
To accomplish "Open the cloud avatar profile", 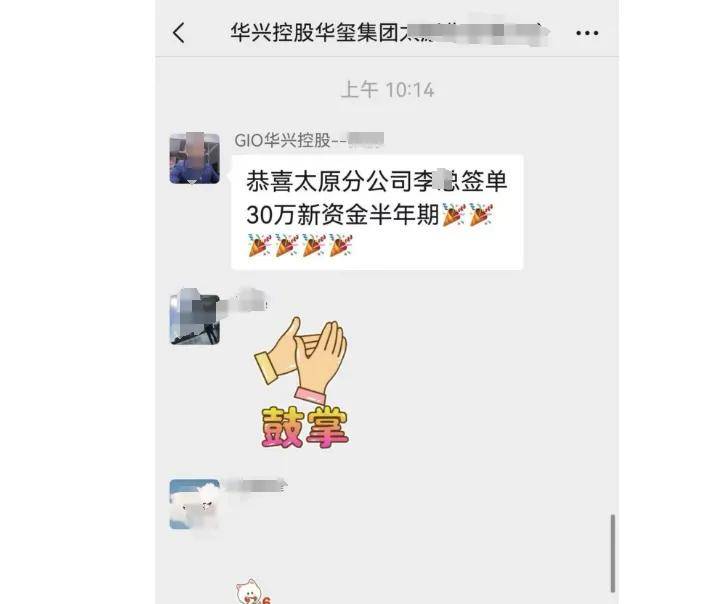I will pos(194,504).
